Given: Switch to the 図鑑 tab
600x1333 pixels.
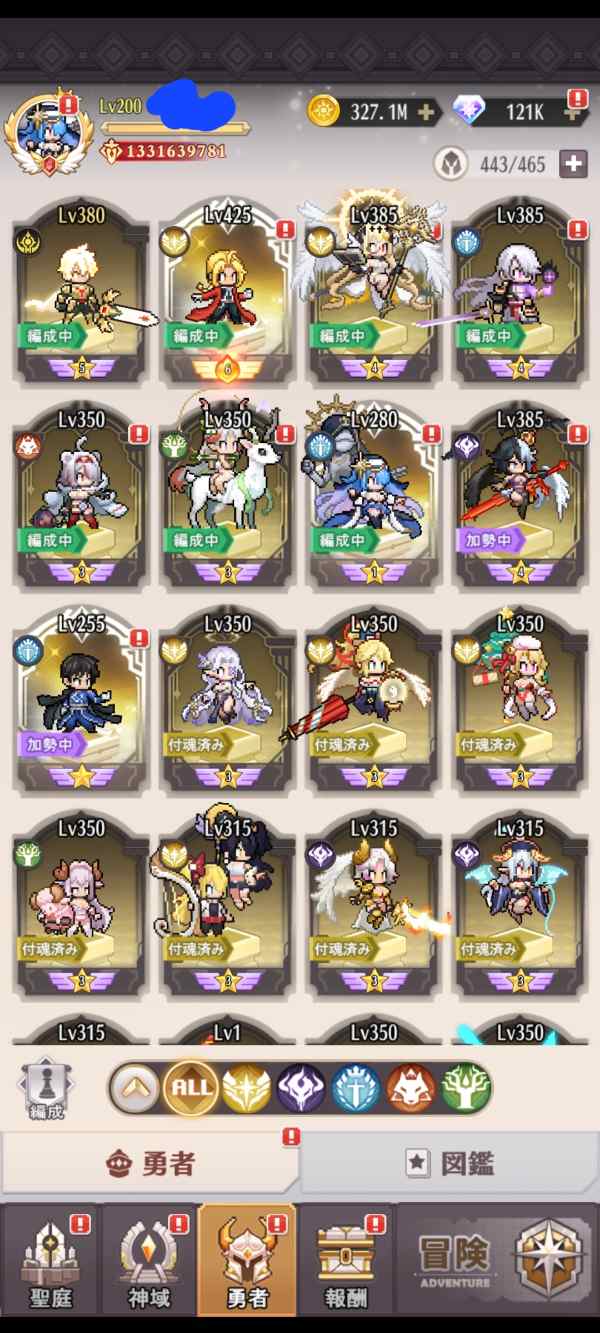Looking at the screenshot, I should (450, 1163).
